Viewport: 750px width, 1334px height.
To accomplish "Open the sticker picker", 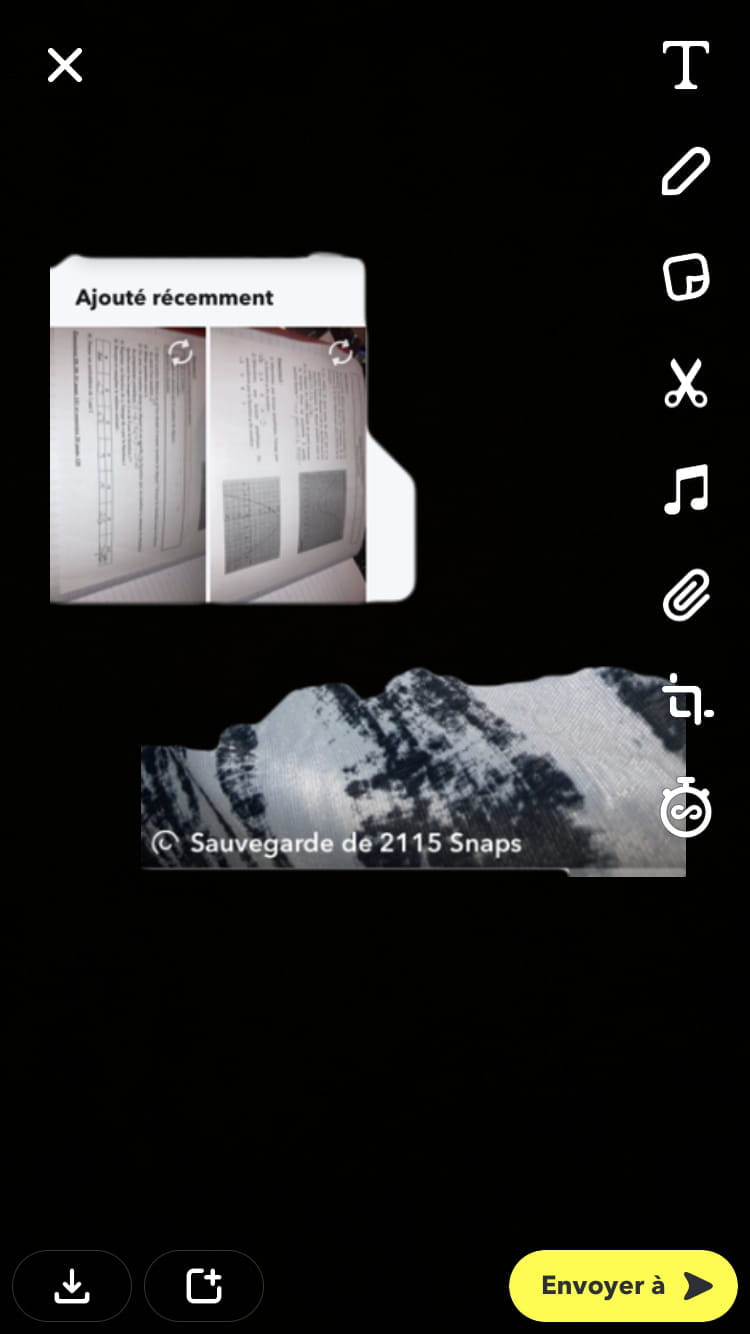I will point(686,277).
